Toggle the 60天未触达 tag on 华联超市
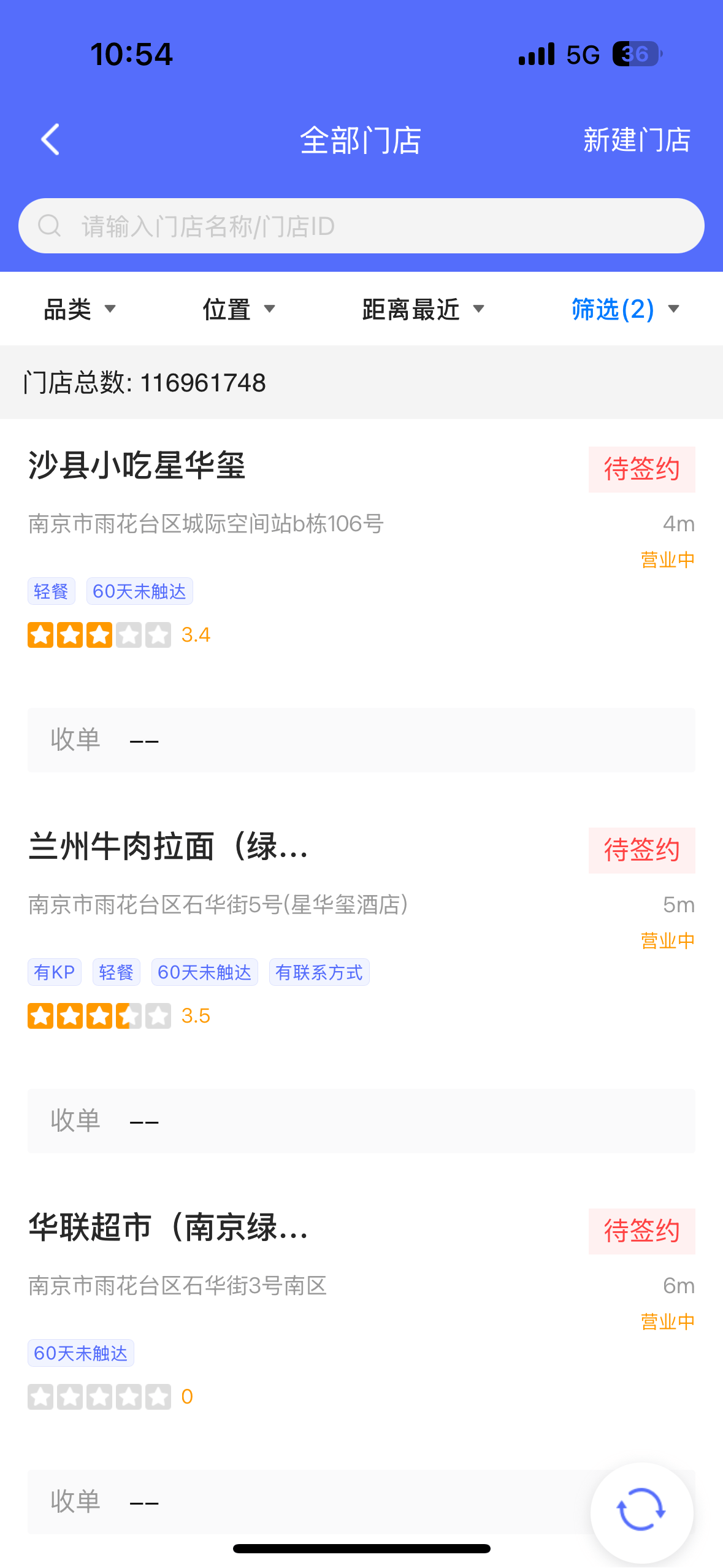 [80, 1353]
